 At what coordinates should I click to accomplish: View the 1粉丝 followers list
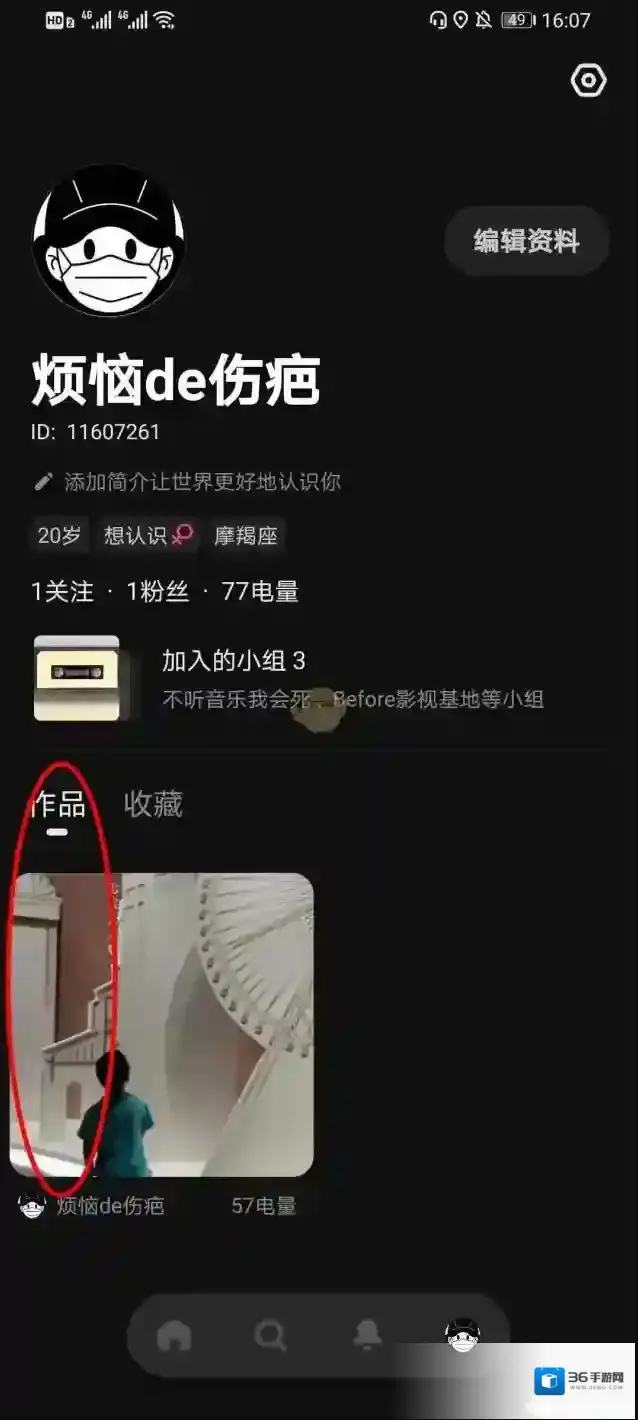coord(157,592)
